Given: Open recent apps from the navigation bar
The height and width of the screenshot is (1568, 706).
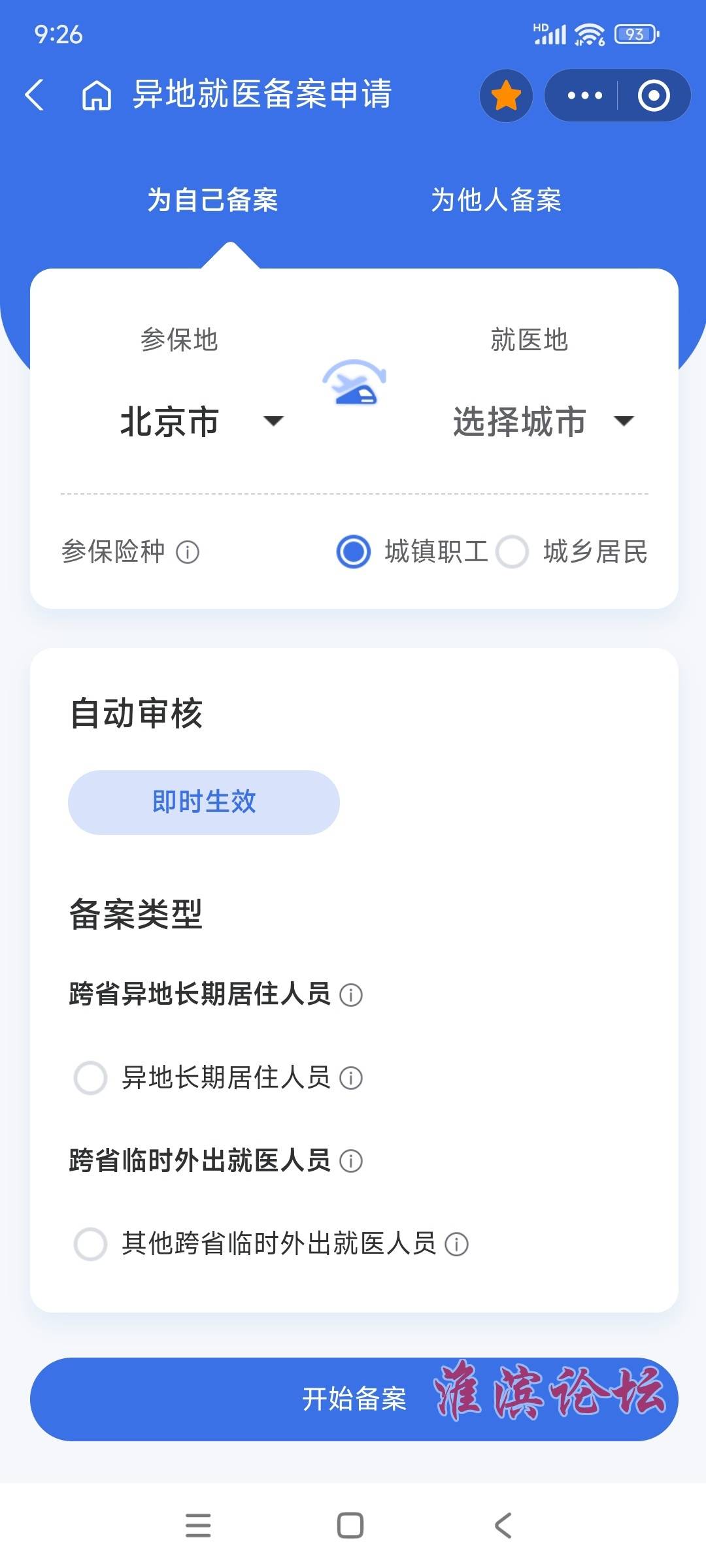Looking at the screenshot, I should coord(198,1526).
